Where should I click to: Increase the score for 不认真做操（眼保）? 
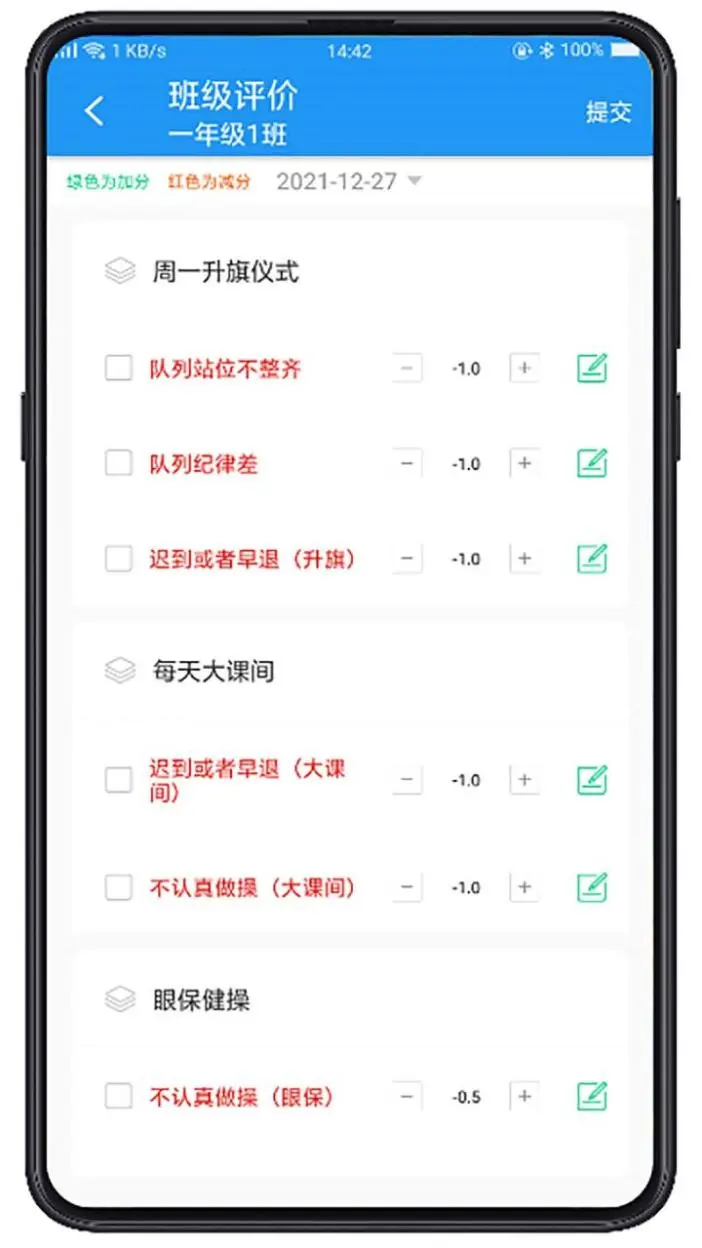(x=524, y=1097)
